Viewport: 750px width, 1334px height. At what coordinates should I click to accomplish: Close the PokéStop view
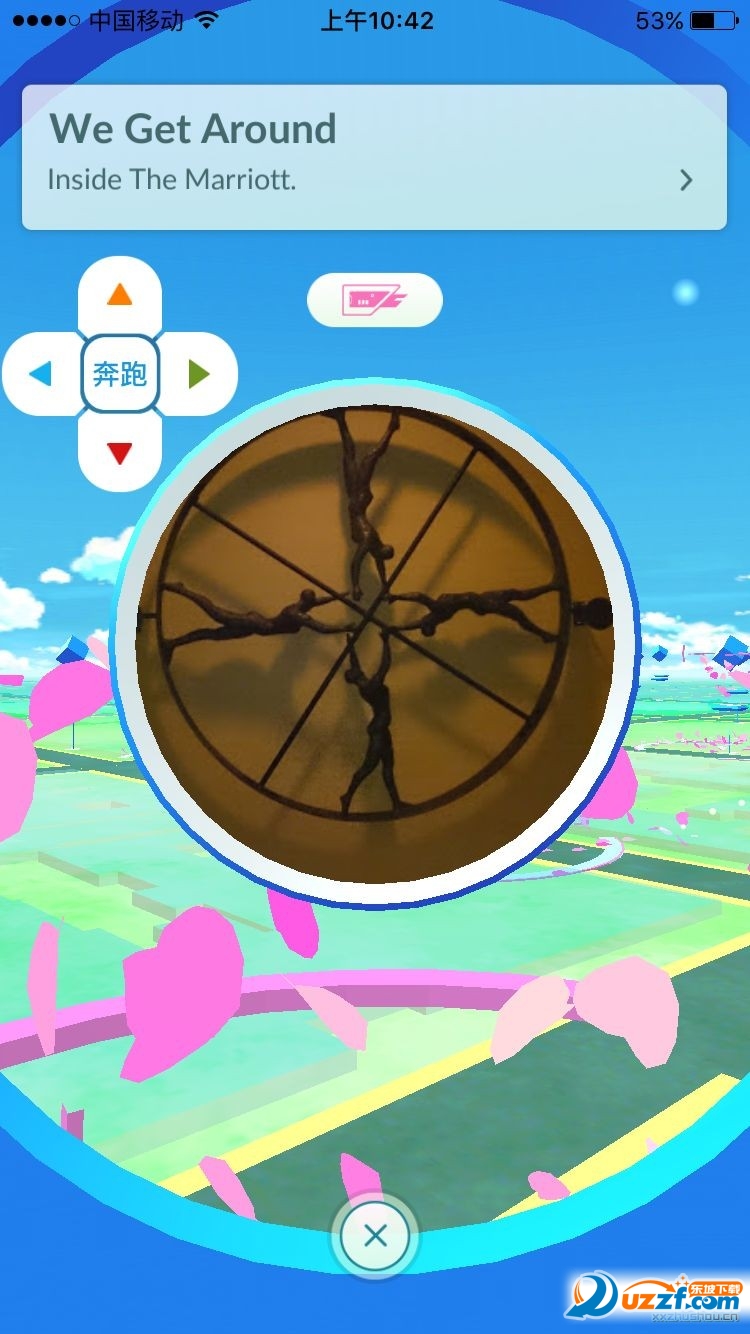[375, 1237]
